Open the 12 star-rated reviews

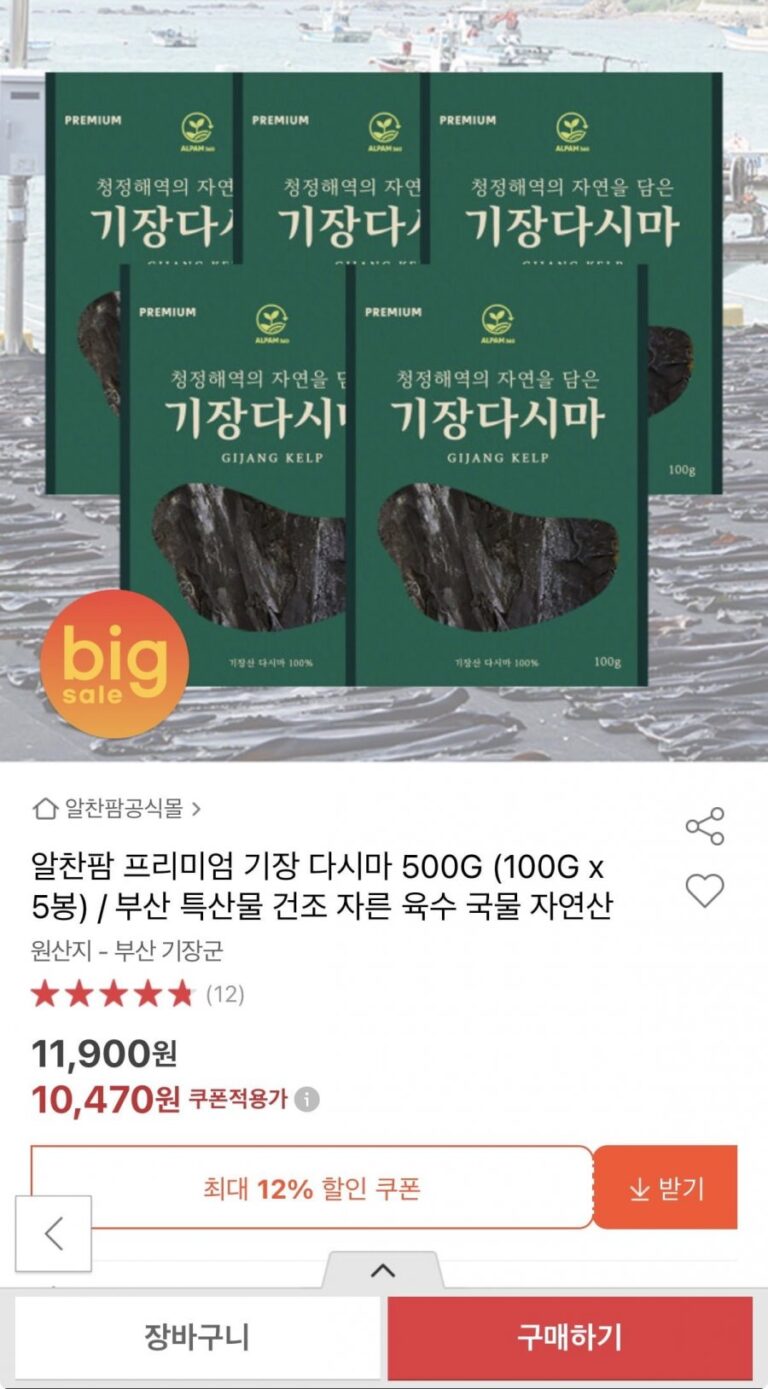click(x=138, y=994)
